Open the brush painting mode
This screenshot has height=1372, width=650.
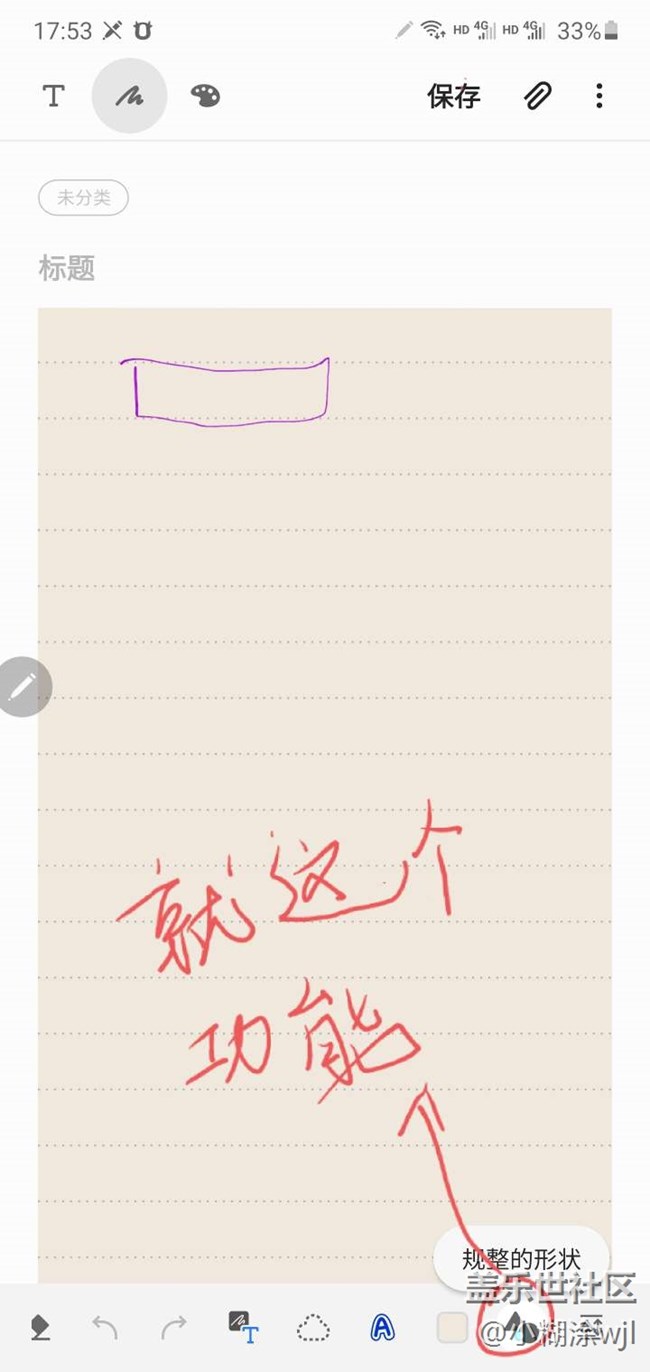pyautogui.click(x=205, y=96)
